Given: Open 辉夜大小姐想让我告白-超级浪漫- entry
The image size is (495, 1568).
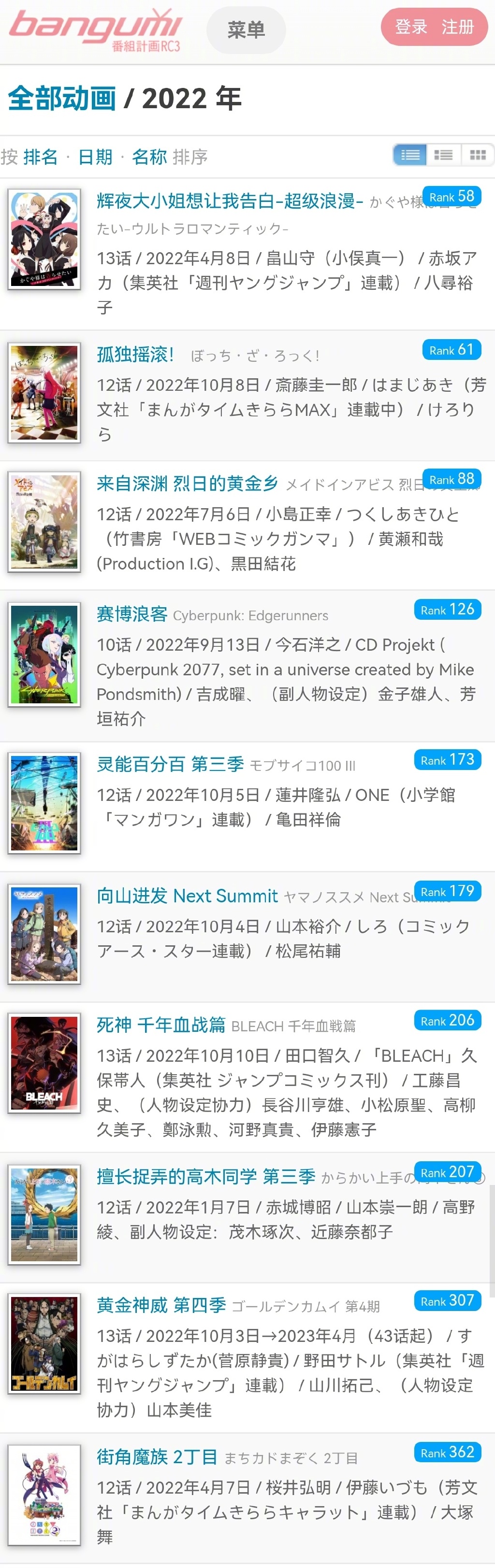Looking at the screenshot, I should (230, 201).
